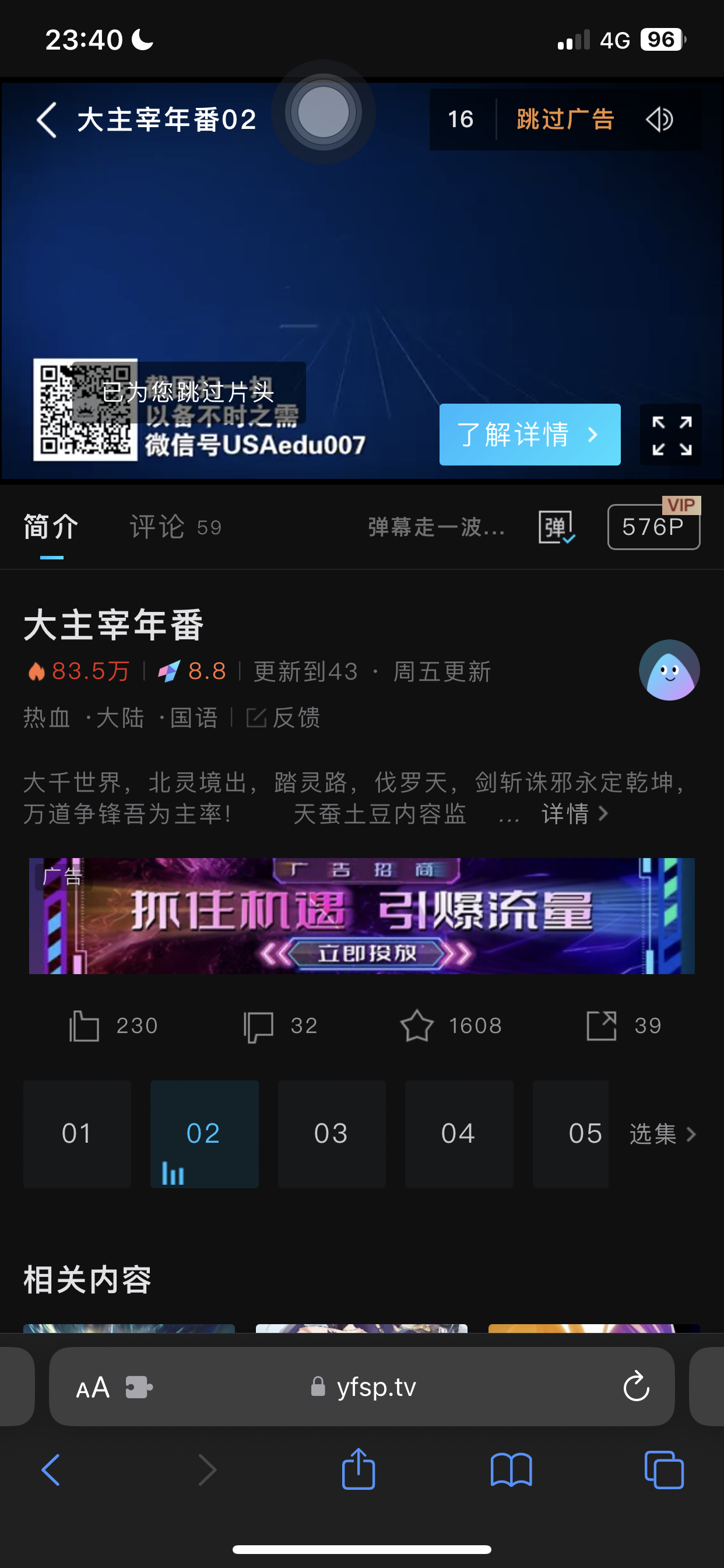Open the 576P quality selector

point(653,527)
